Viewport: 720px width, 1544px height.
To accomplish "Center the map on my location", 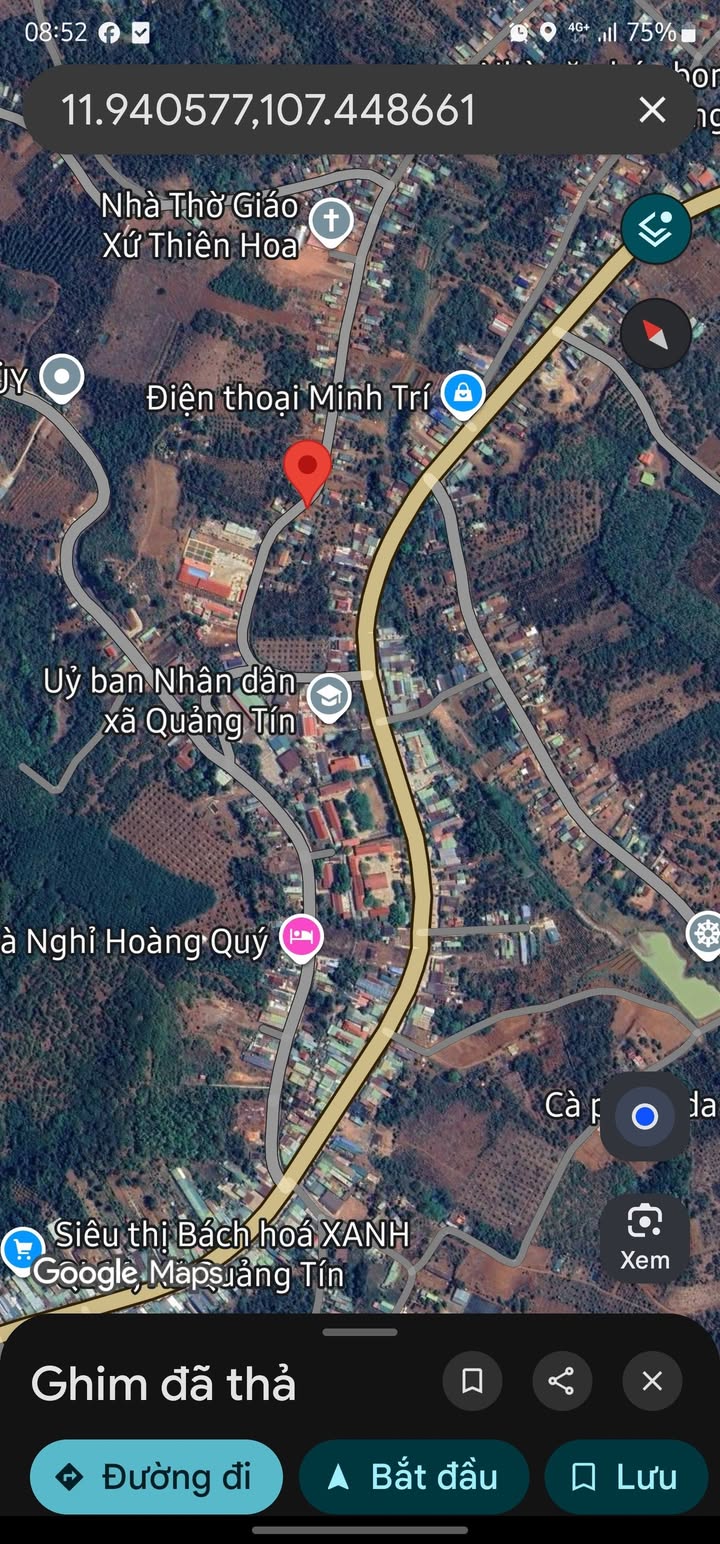I will click(645, 1116).
